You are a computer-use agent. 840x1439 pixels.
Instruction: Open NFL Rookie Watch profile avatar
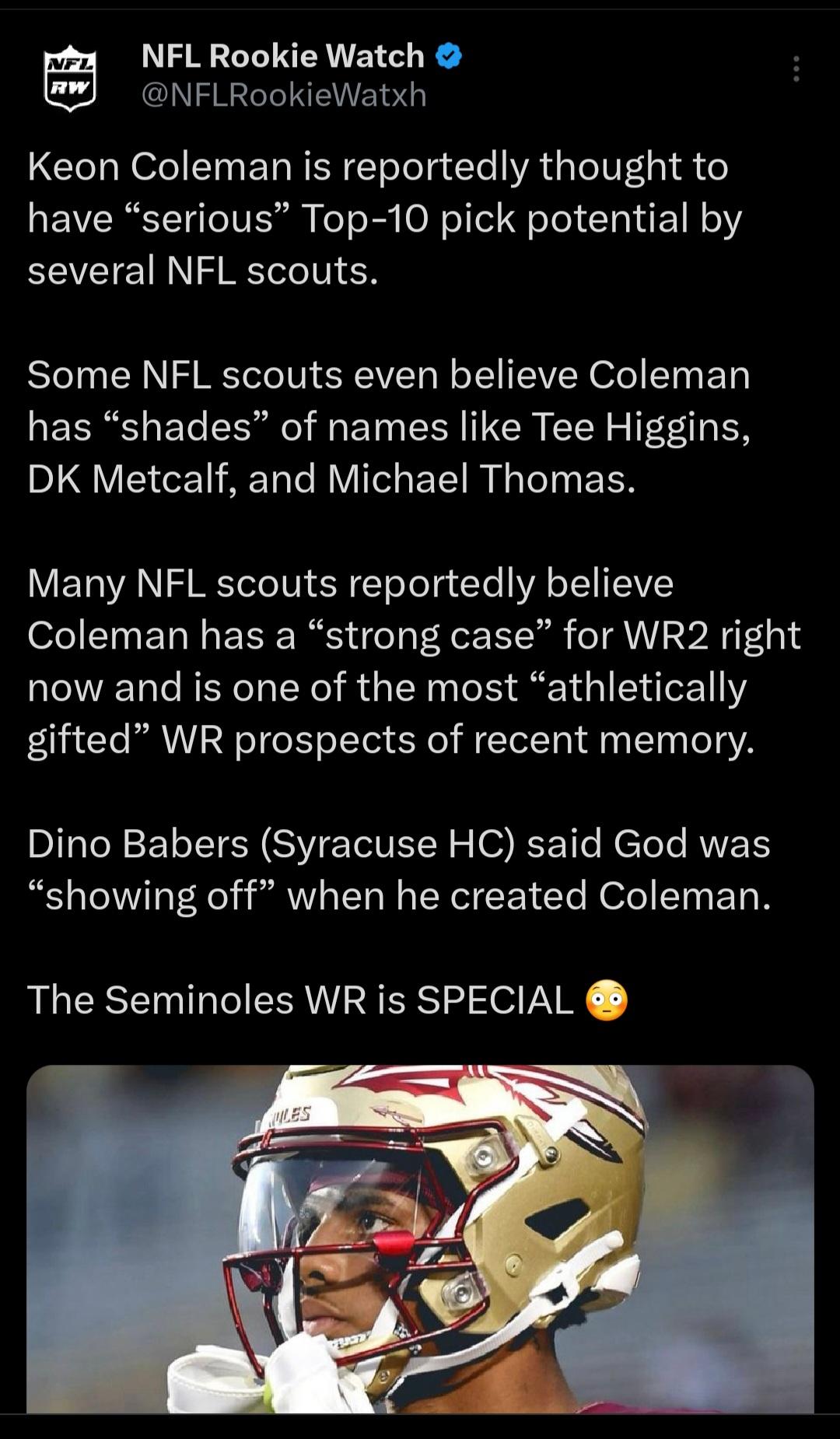coord(70,76)
